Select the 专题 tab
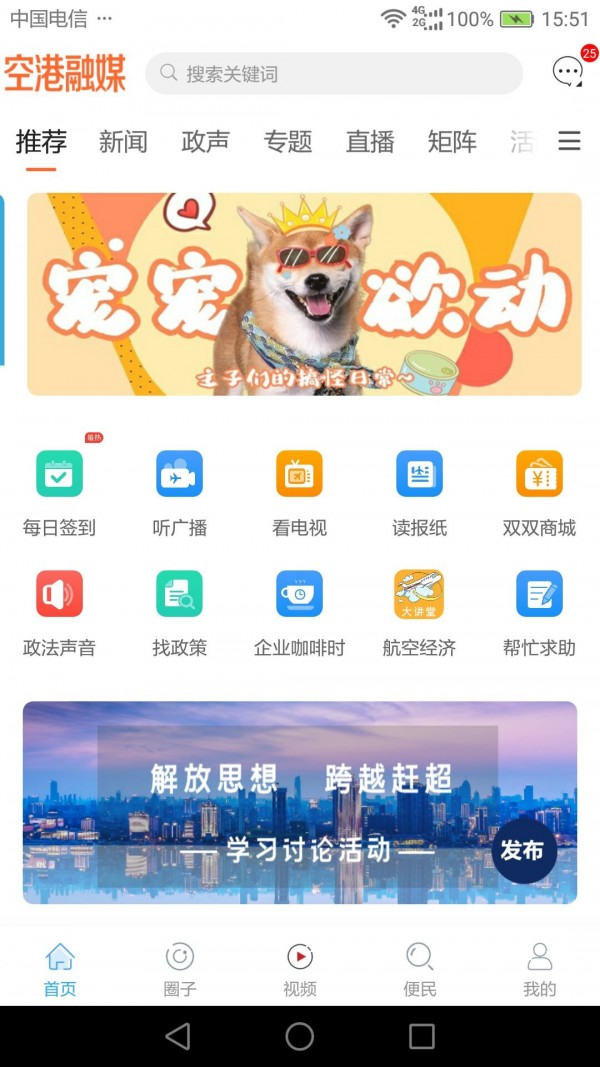The image size is (600, 1067). (288, 142)
